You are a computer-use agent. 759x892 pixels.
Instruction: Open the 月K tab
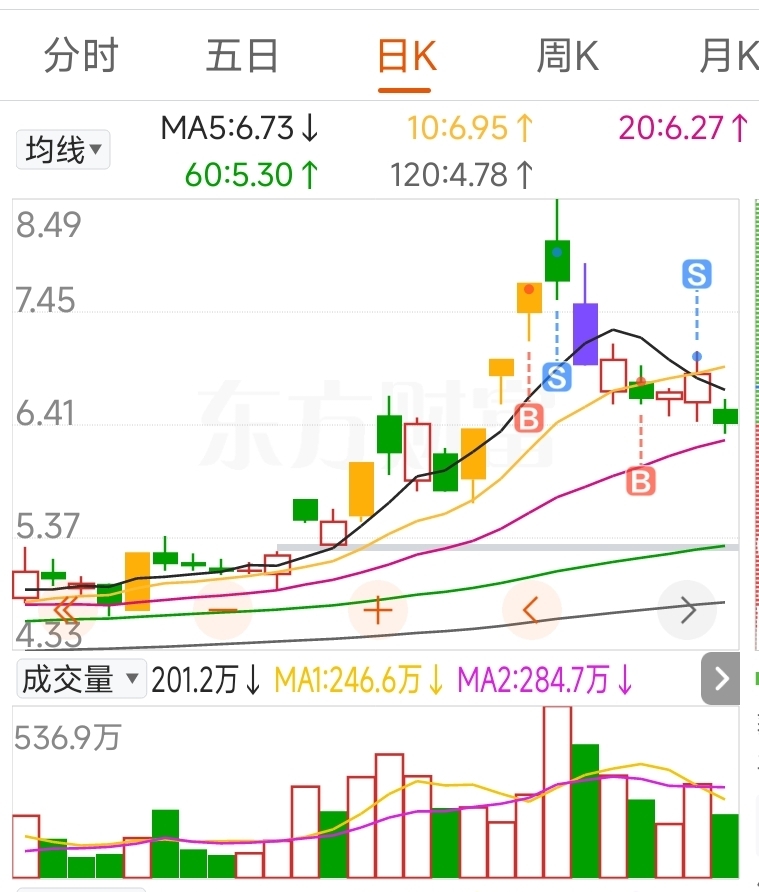pyautogui.click(x=728, y=57)
